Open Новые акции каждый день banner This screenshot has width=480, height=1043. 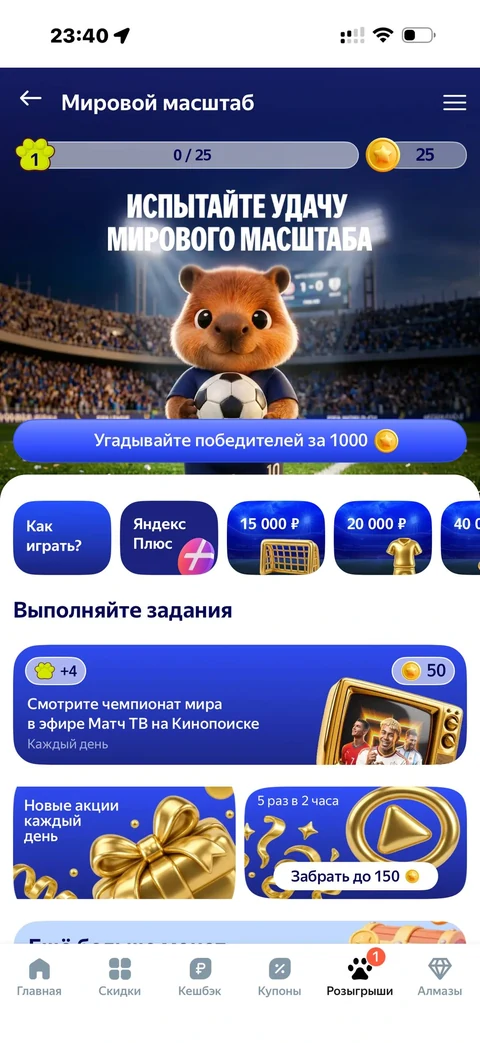pyautogui.click(x=124, y=843)
